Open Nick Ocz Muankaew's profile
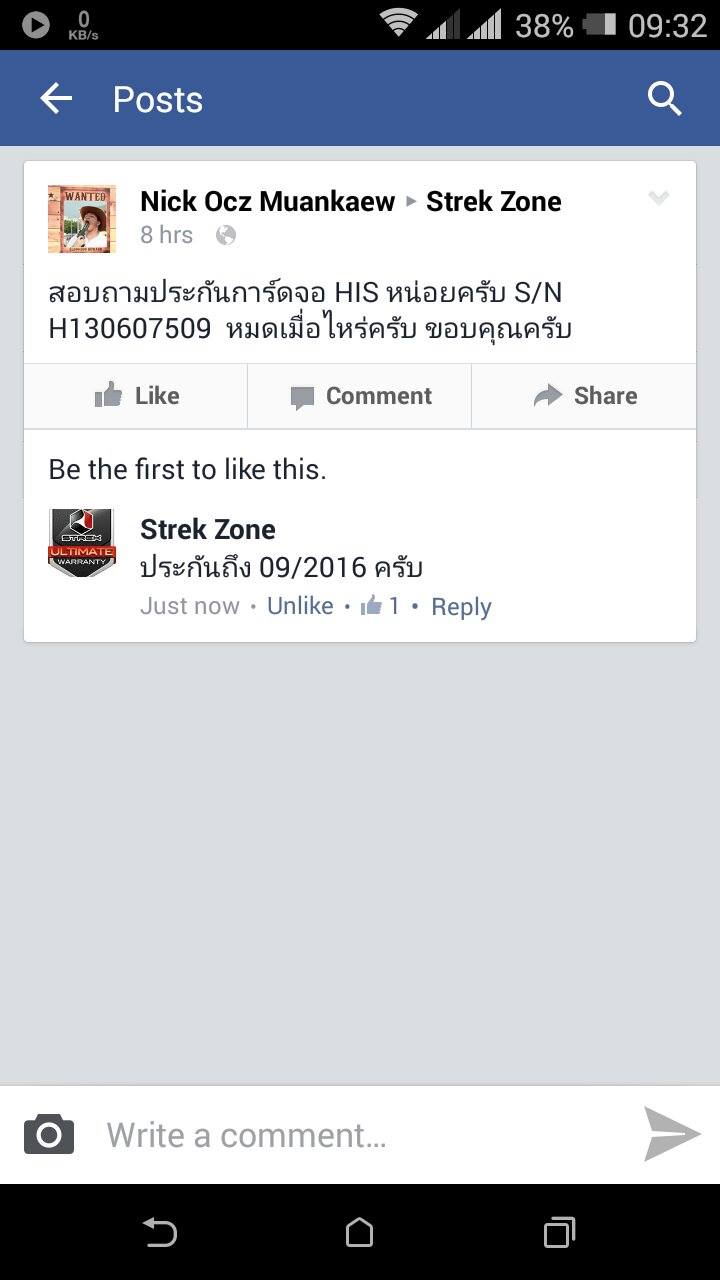The width and height of the screenshot is (720, 1280). (x=267, y=201)
